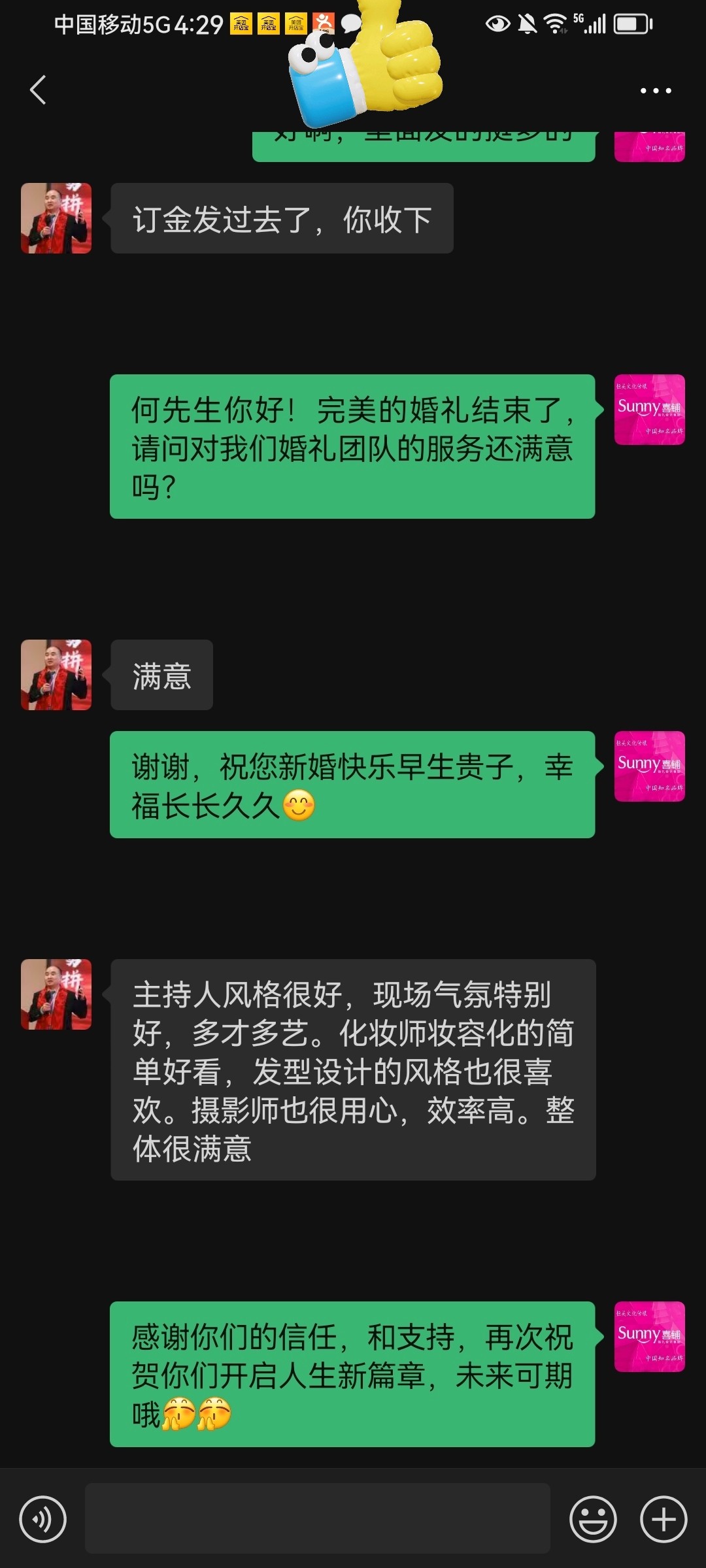The image size is (706, 1568).
Task: Go back using the top-left arrow
Action: (x=38, y=90)
